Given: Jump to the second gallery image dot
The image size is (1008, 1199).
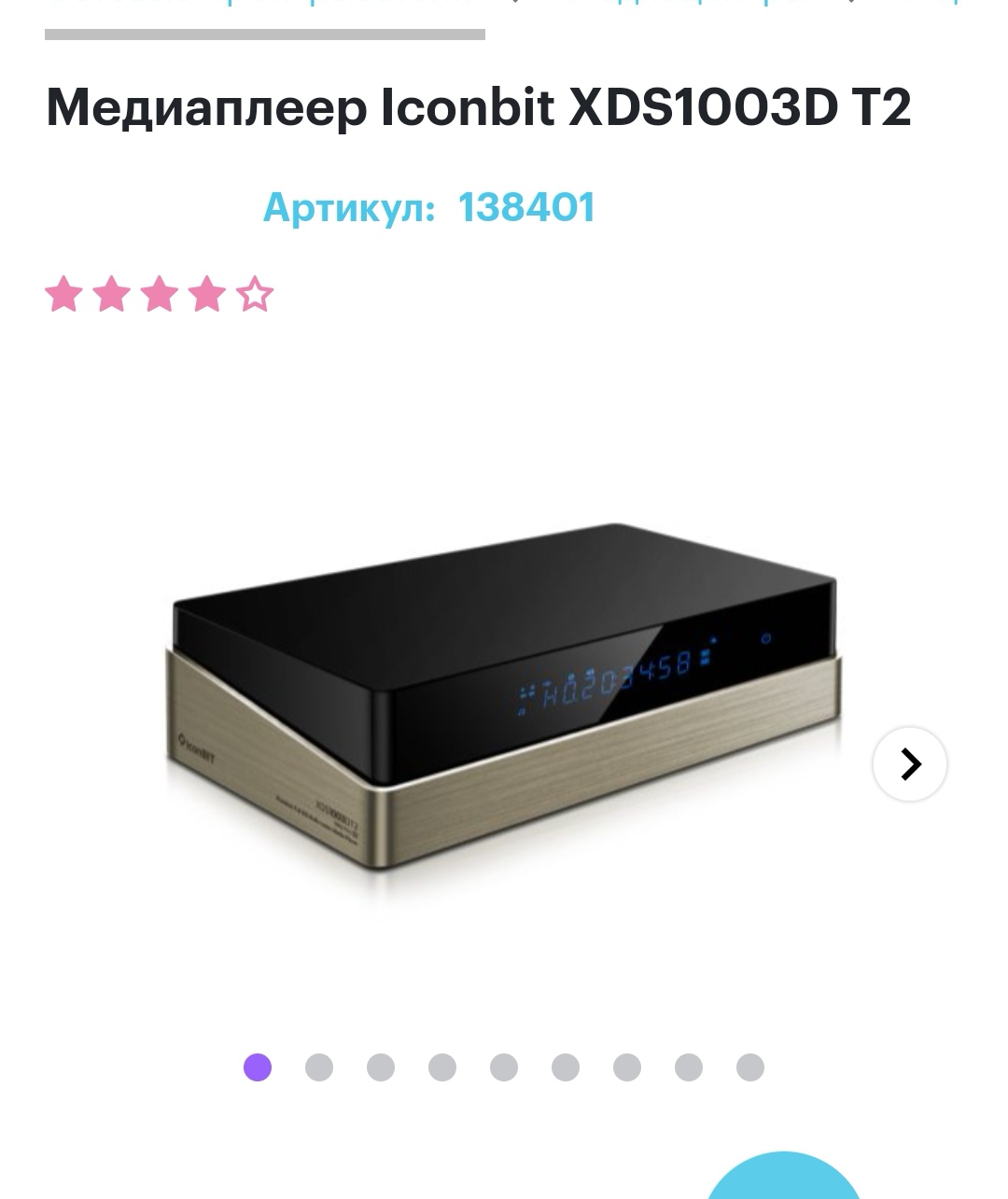Looking at the screenshot, I should point(319,1067).
